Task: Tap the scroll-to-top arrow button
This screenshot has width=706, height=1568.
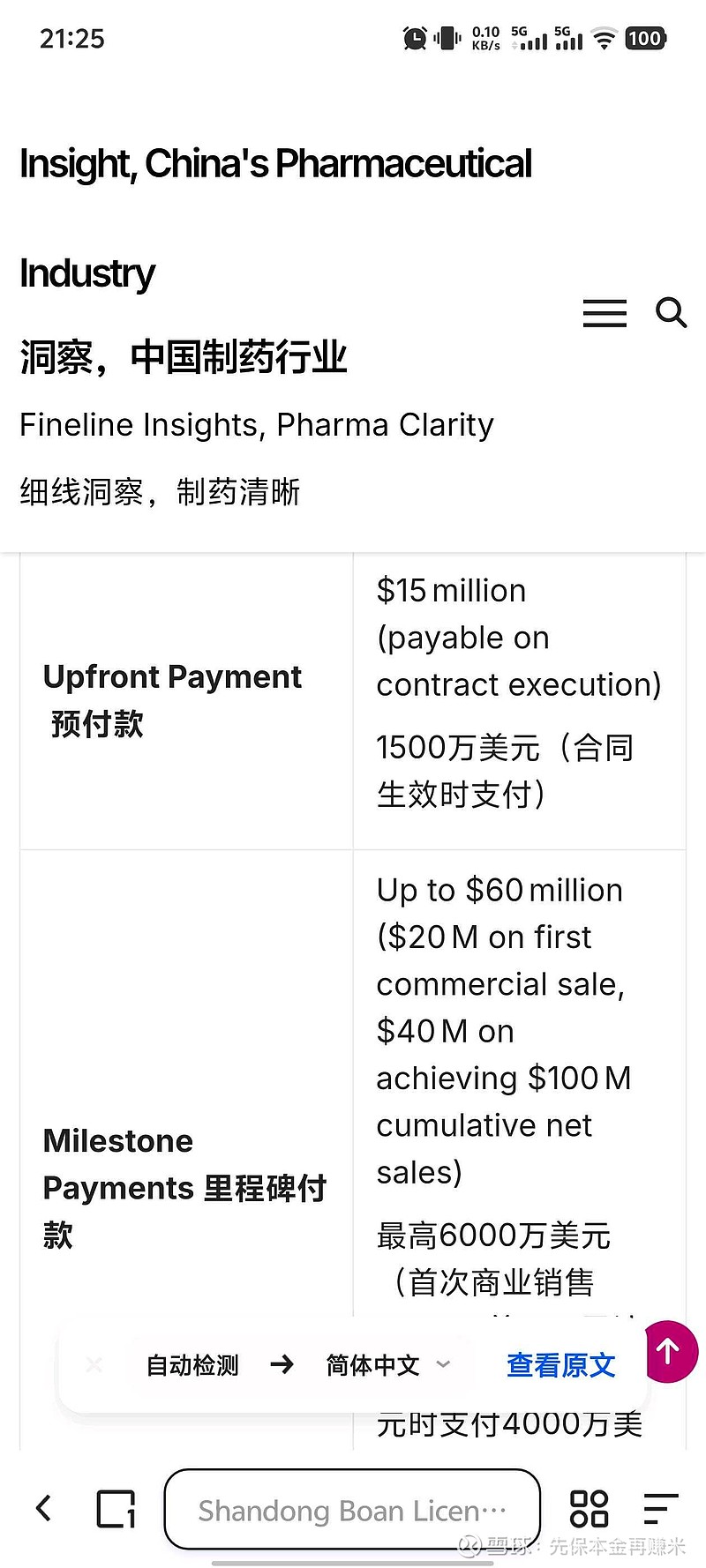Action: coord(671,1351)
